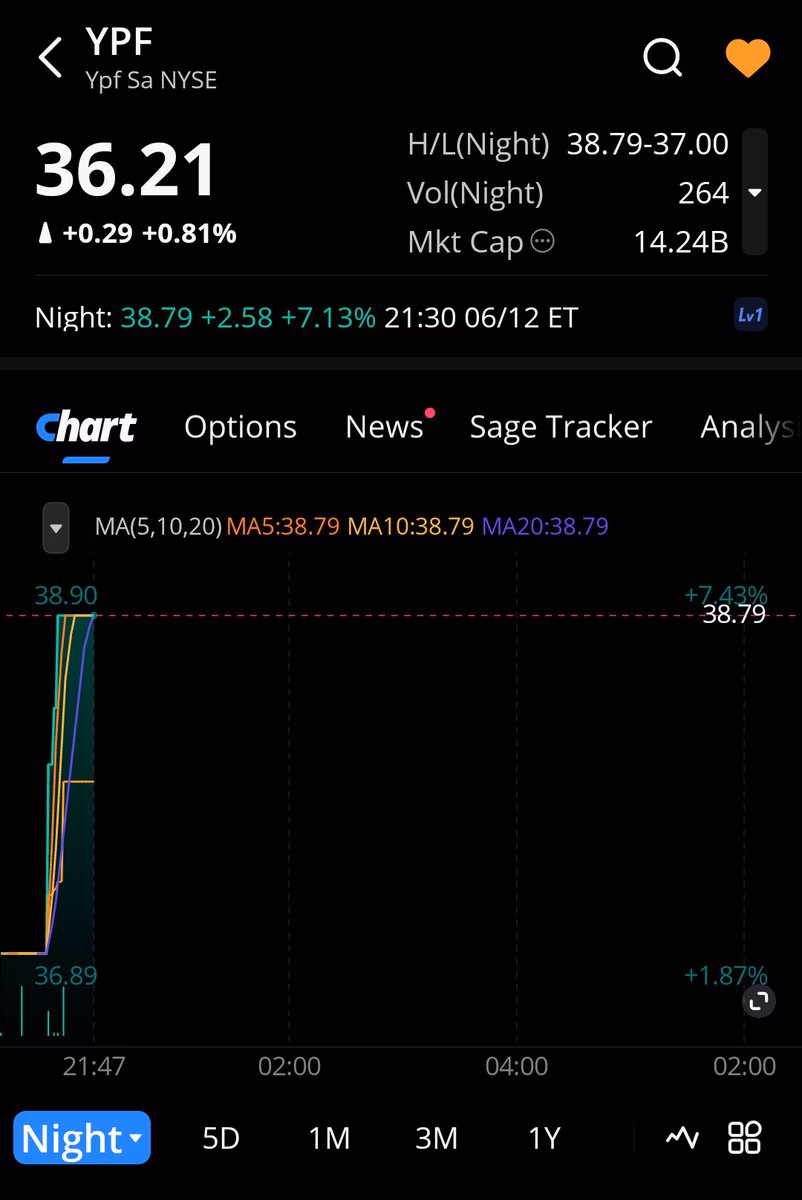The height and width of the screenshot is (1200, 802).
Task: Open the Lv1 quote level badge
Action: 750,316
